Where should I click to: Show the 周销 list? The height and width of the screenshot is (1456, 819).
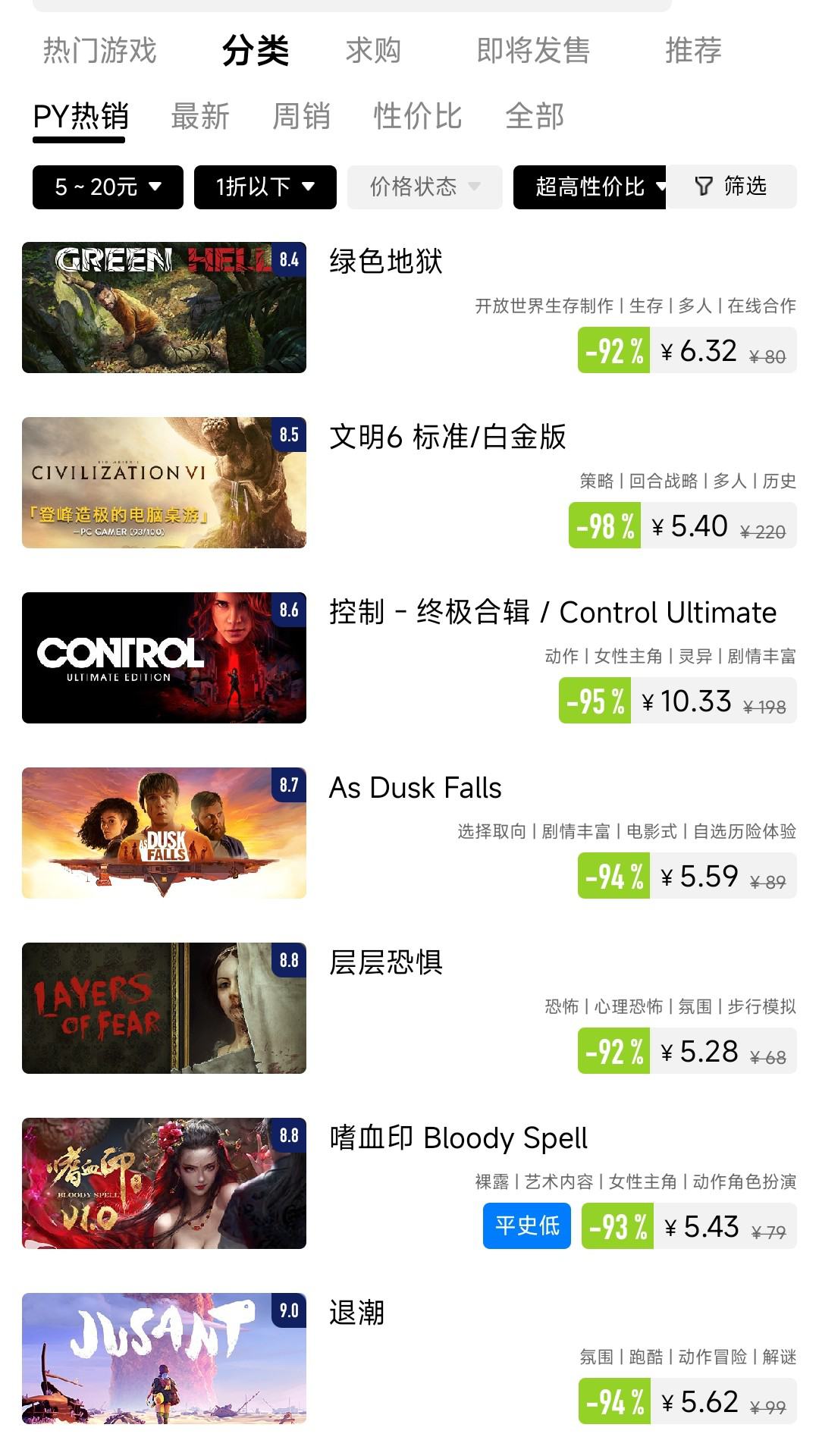point(301,117)
